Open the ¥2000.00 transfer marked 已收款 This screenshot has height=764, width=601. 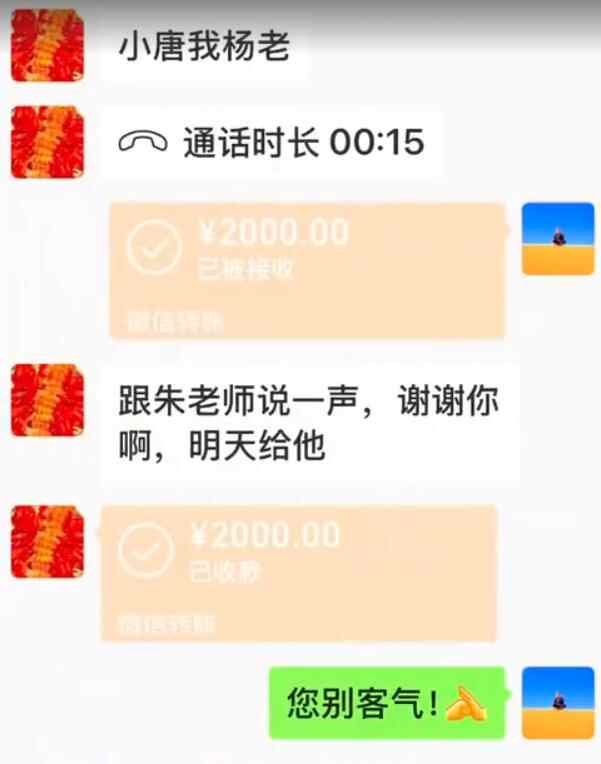(298, 572)
